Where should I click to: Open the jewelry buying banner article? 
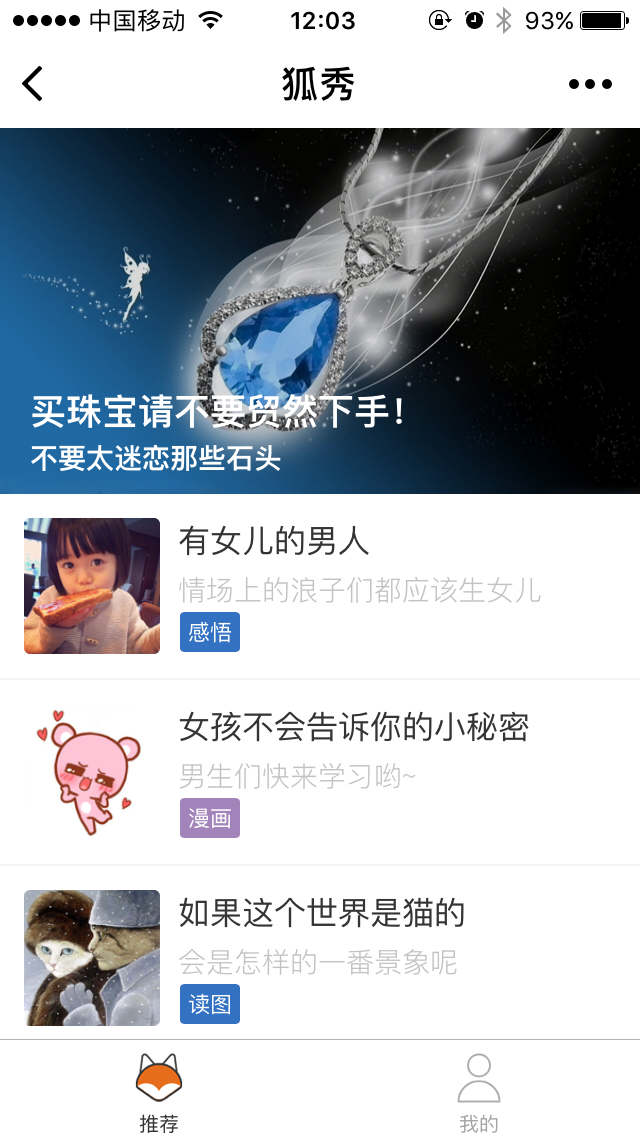320,310
